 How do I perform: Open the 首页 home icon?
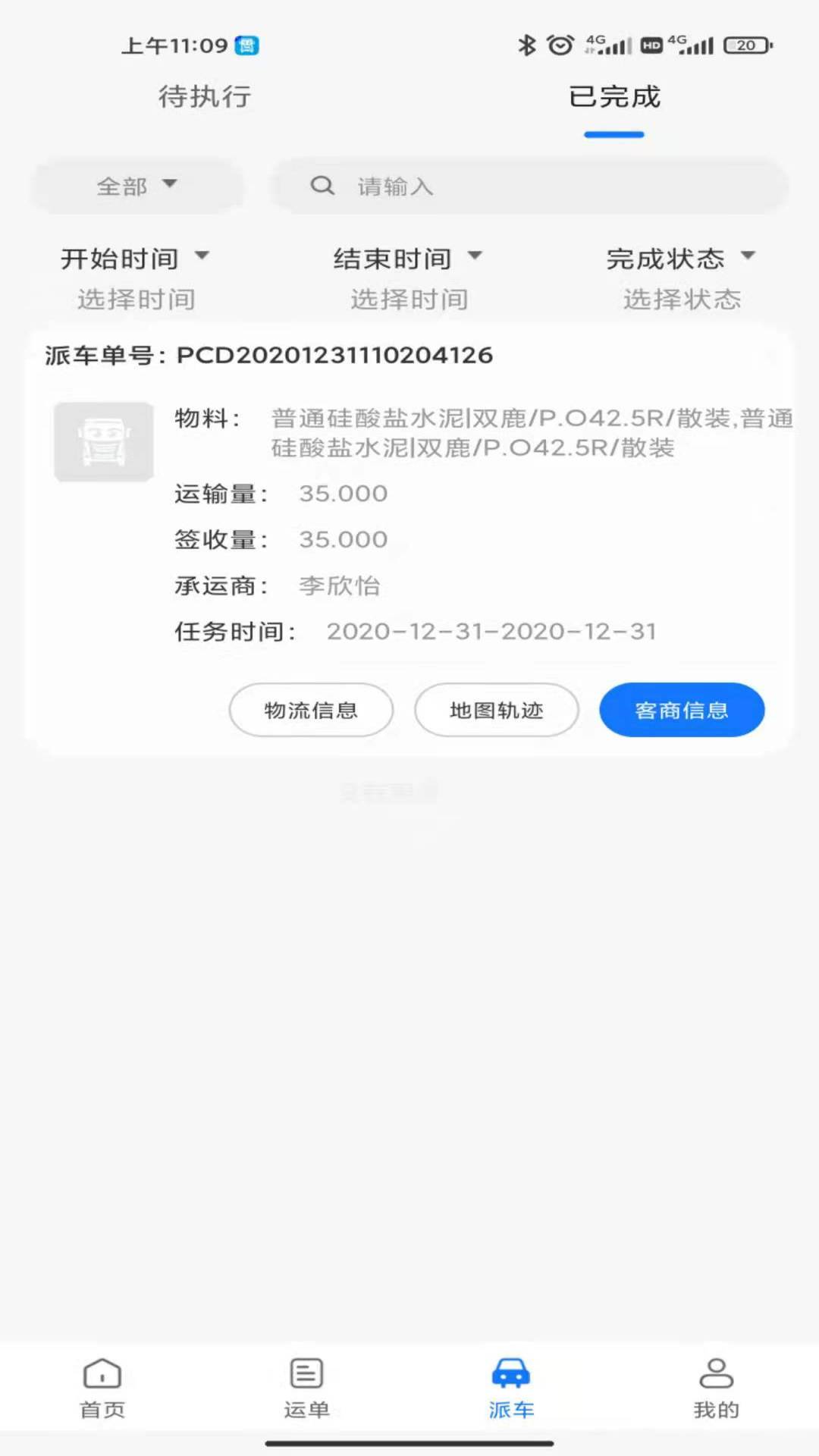click(x=101, y=1382)
